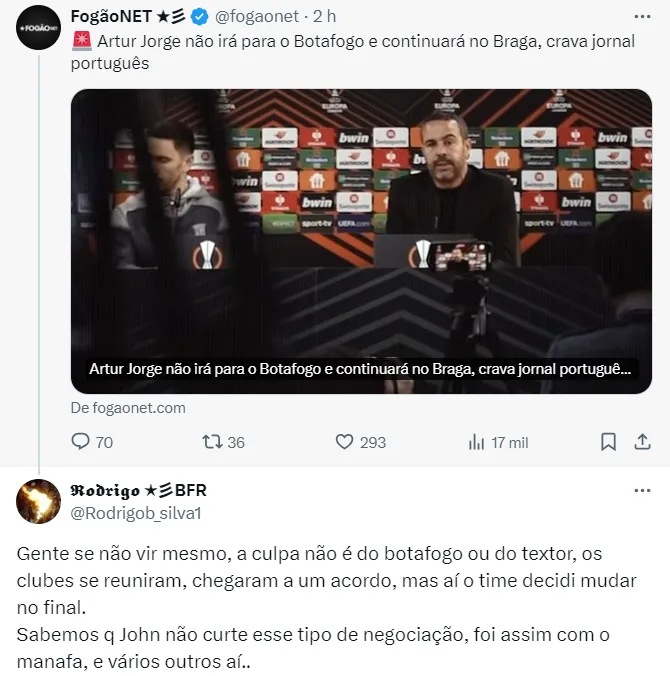Share the FogãoNET post

coord(641,441)
